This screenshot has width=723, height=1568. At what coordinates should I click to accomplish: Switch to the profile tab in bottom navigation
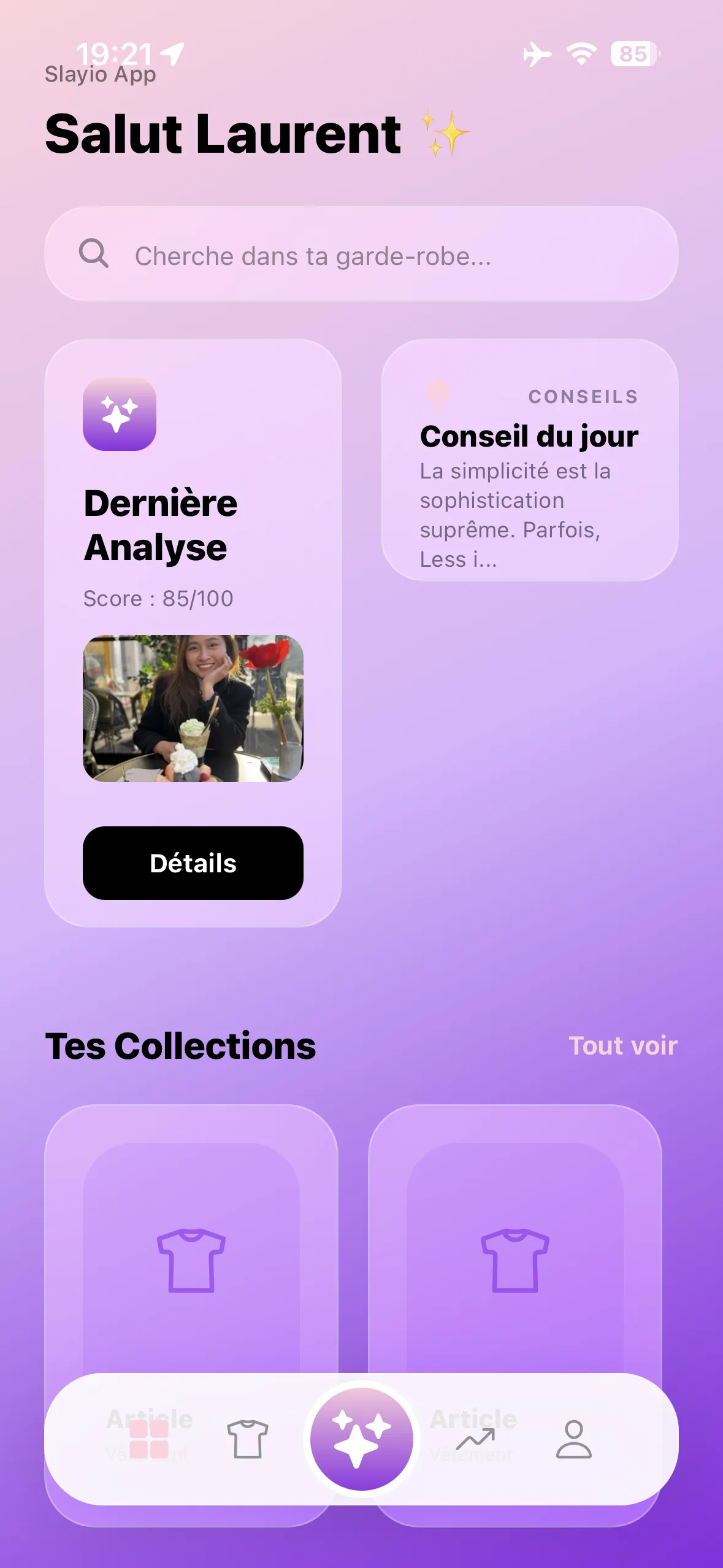(573, 1440)
